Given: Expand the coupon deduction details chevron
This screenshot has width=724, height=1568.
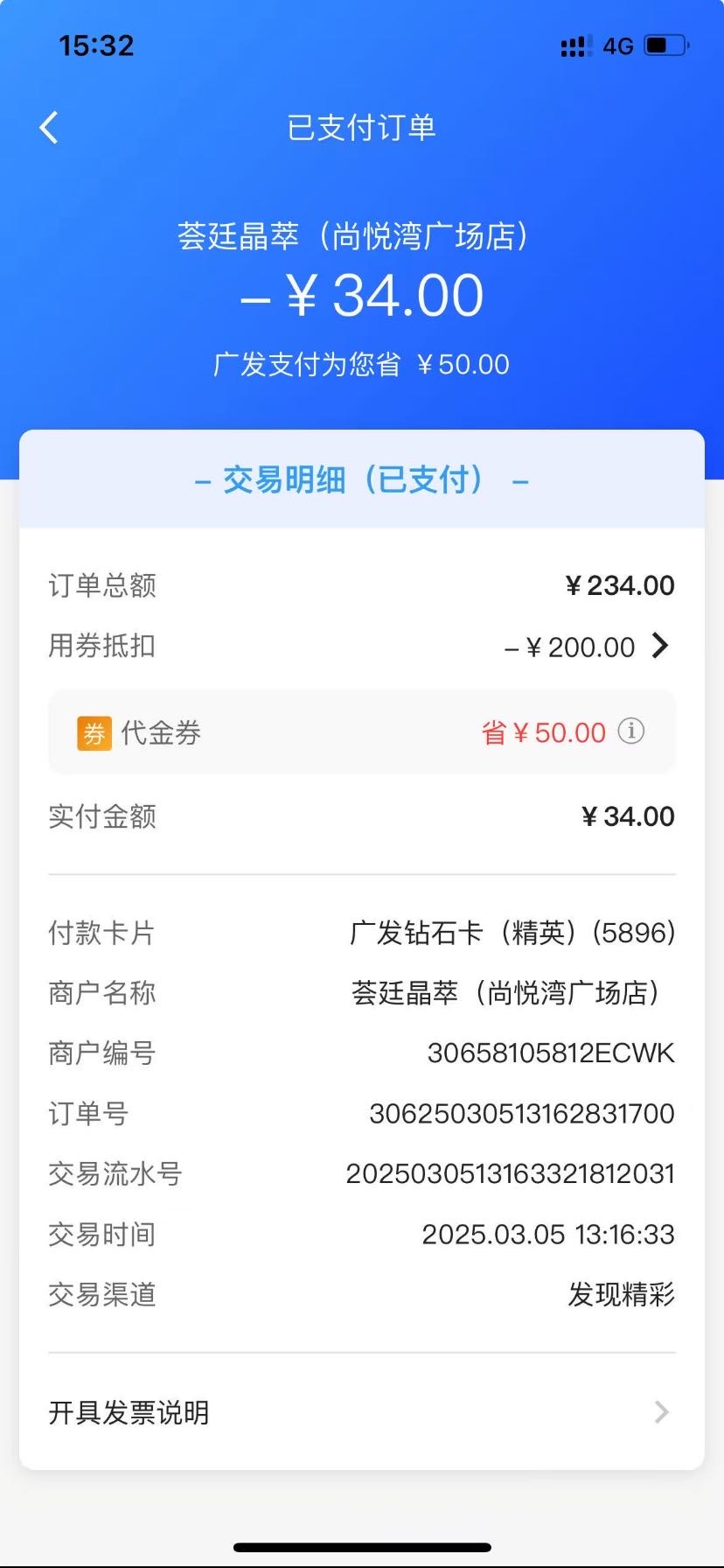Looking at the screenshot, I should coord(660,646).
